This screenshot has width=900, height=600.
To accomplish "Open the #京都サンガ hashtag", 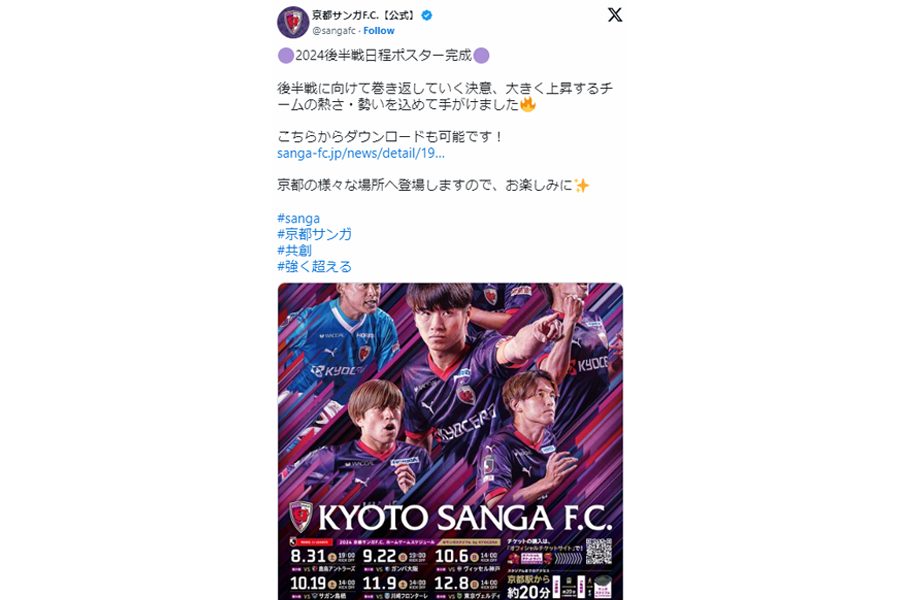I will [x=314, y=234].
